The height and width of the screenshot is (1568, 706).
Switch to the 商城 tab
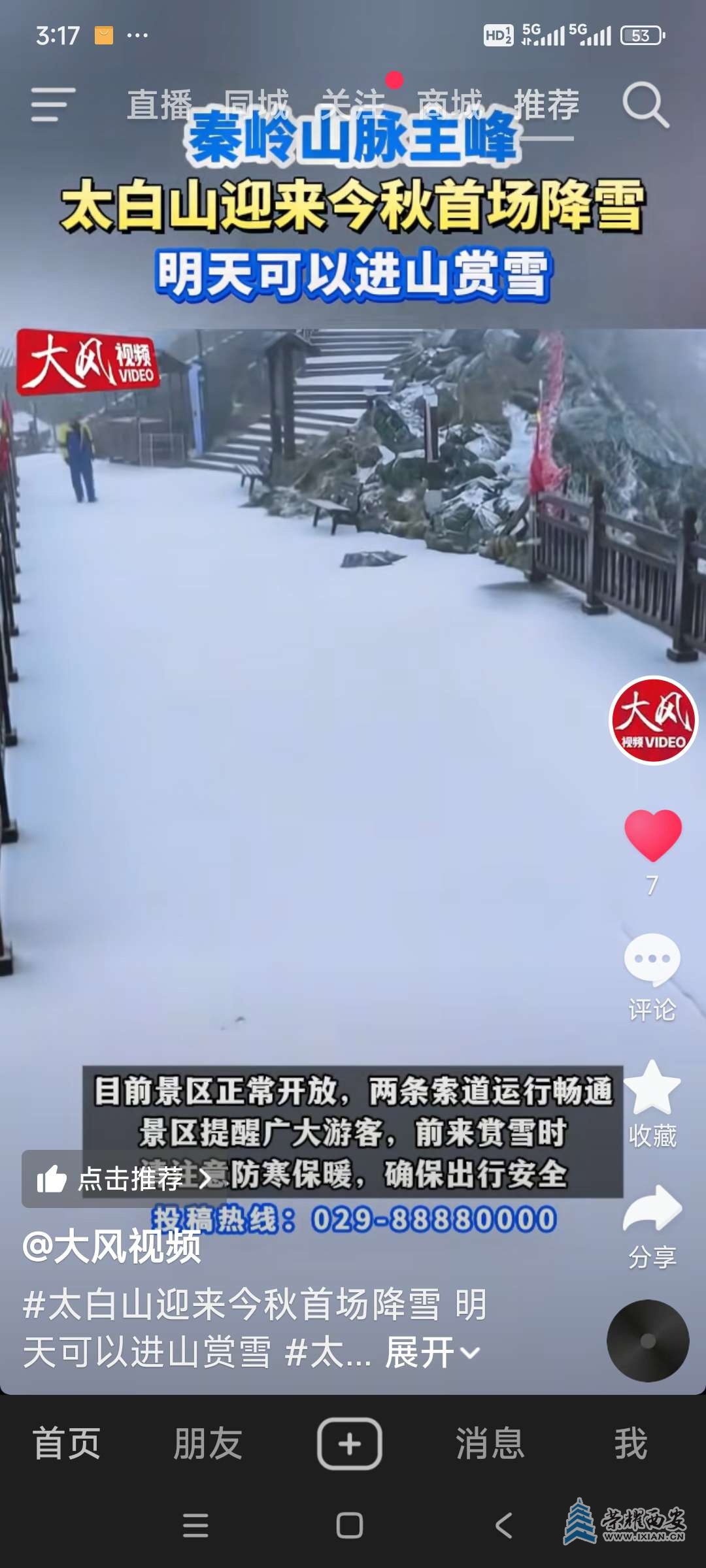pos(450,105)
